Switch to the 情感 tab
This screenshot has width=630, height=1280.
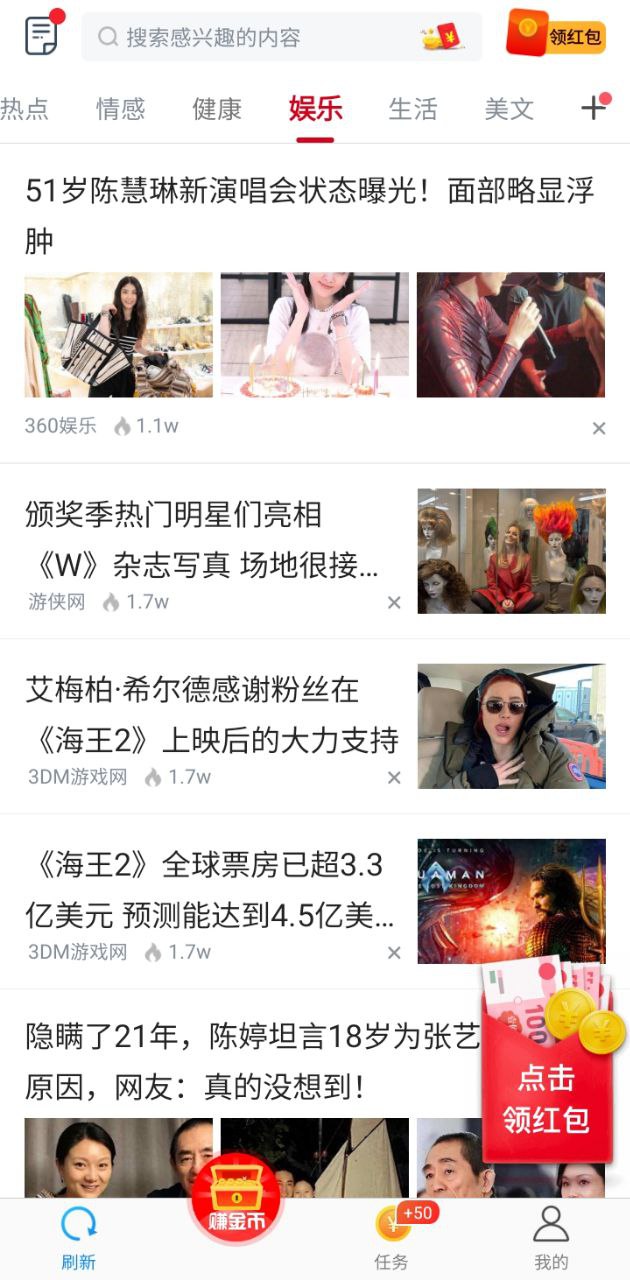pyautogui.click(x=120, y=108)
